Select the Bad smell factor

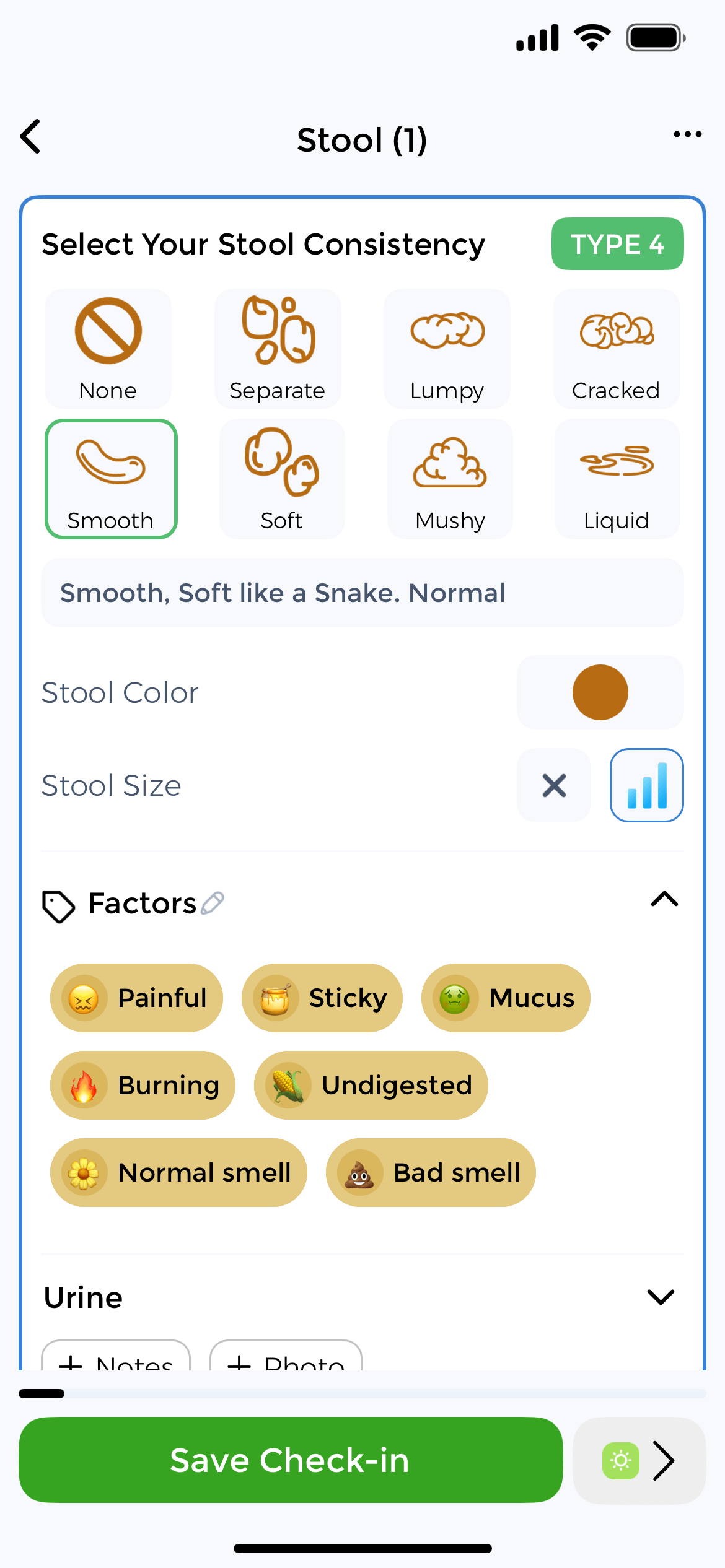tap(431, 1172)
